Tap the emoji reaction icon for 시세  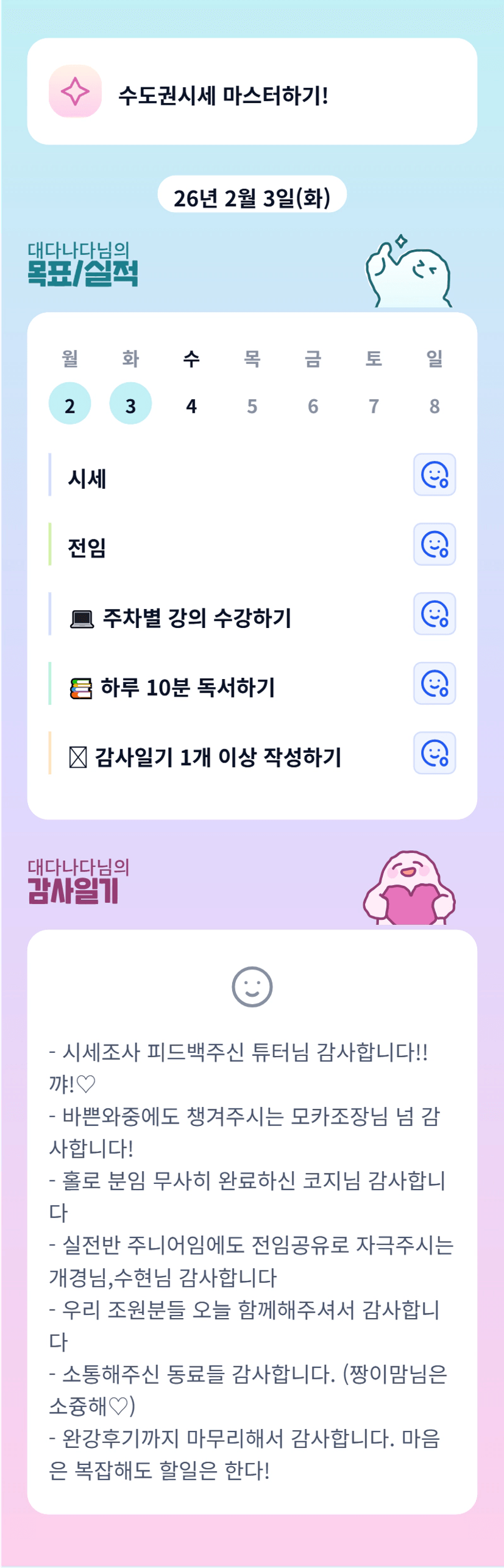click(435, 475)
